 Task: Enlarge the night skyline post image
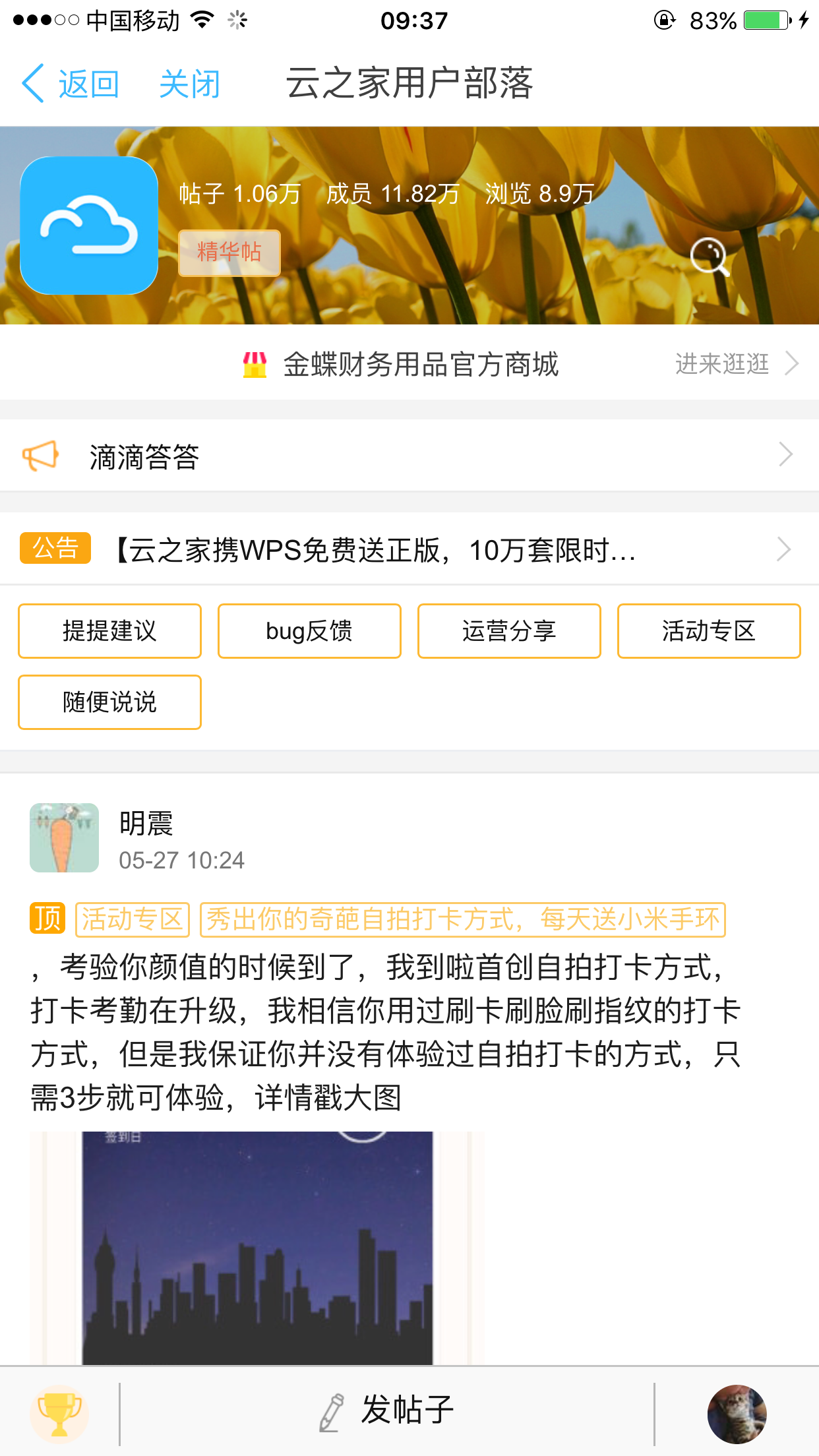coord(257,1246)
